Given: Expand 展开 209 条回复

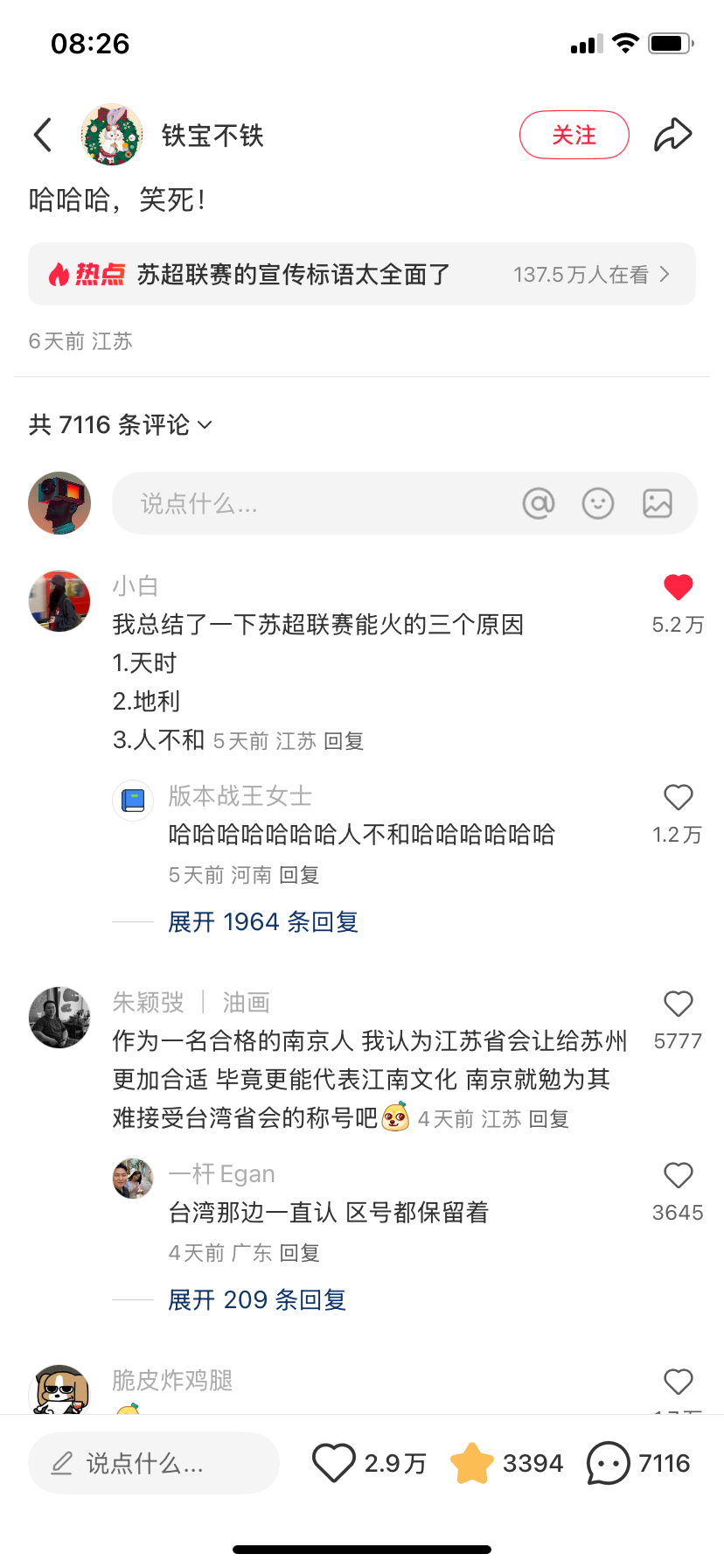Looking at the screenshot, I should [257, 1300].
